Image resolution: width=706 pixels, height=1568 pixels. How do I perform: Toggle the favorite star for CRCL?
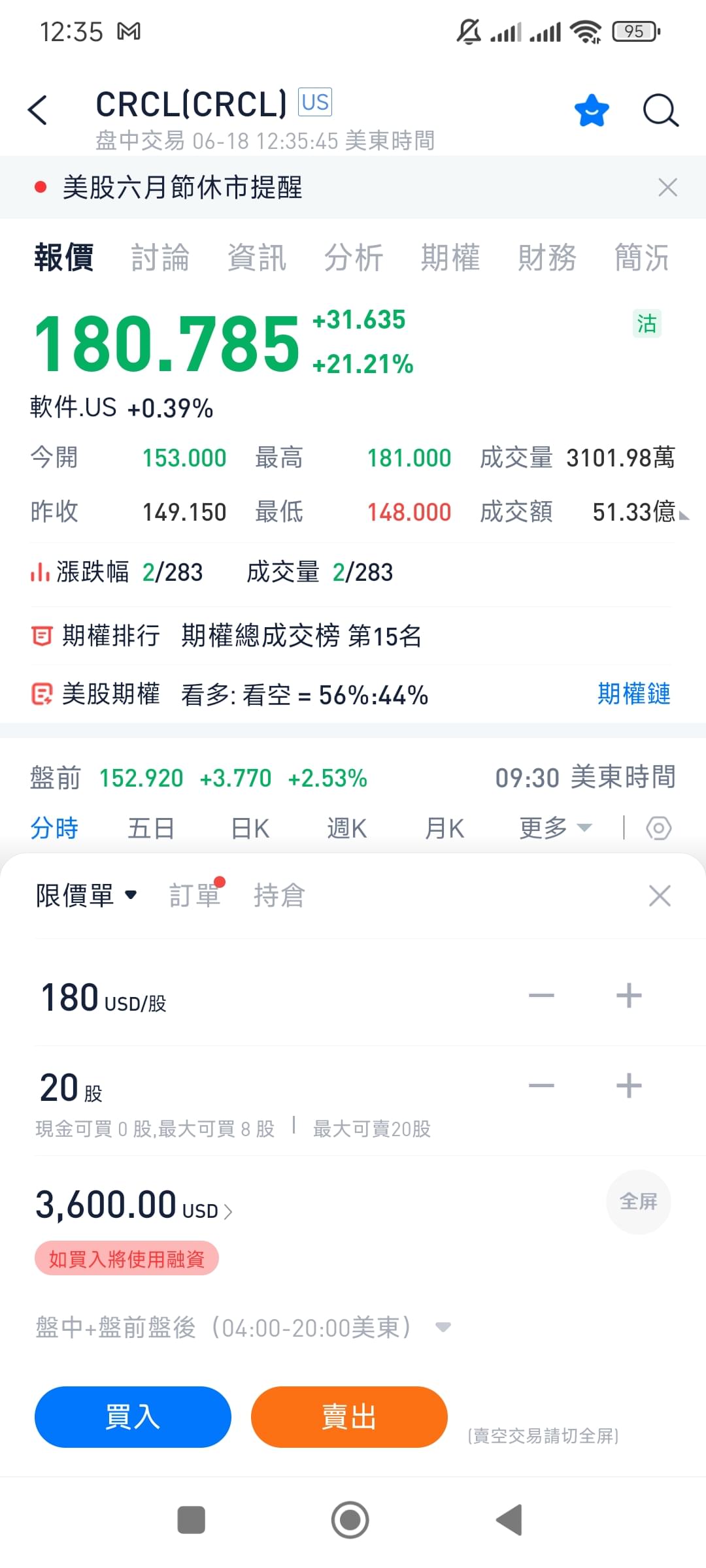click(x=592, y=110)
